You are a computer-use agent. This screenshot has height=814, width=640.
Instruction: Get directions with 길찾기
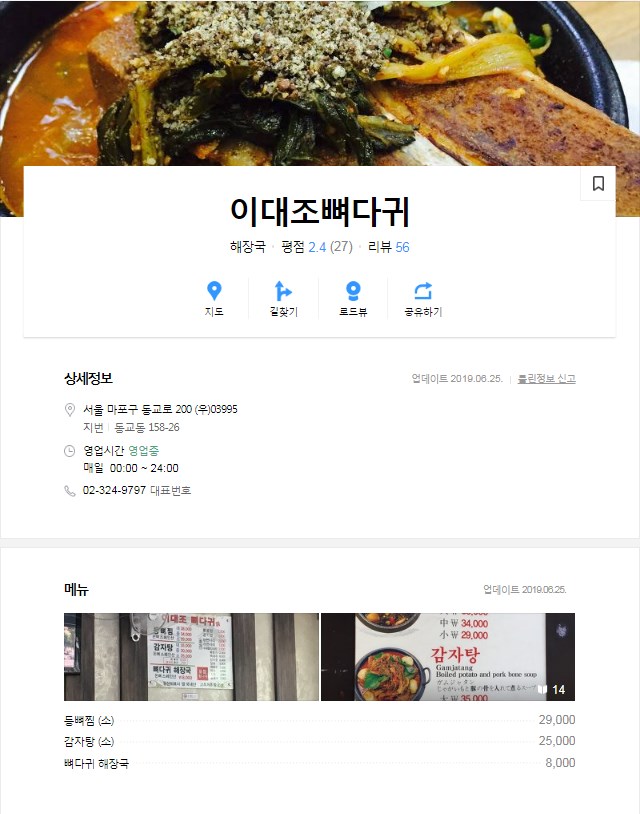pyautogui.click(x=284, y=298)
